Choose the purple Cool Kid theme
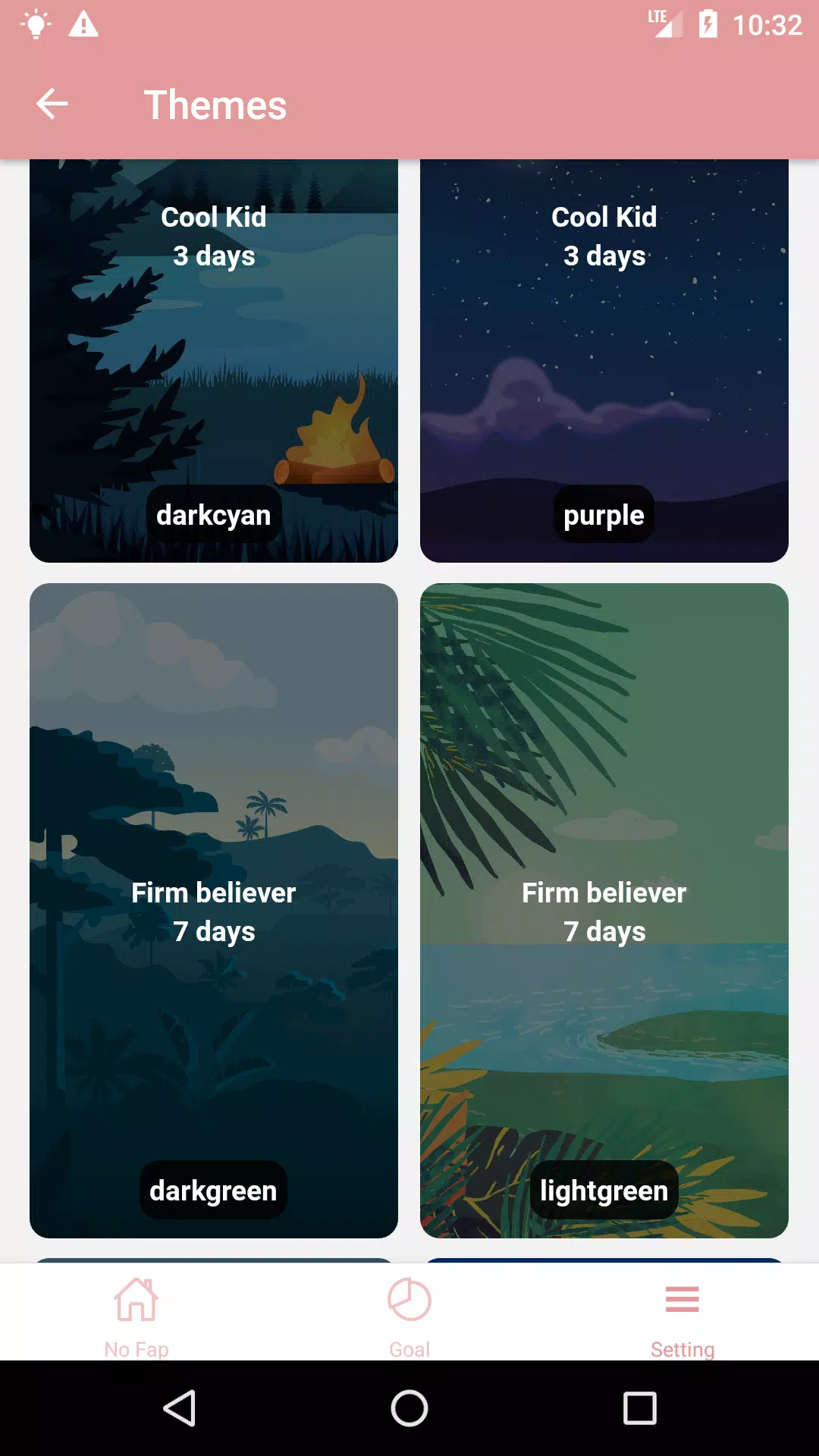 coord(604,360)
